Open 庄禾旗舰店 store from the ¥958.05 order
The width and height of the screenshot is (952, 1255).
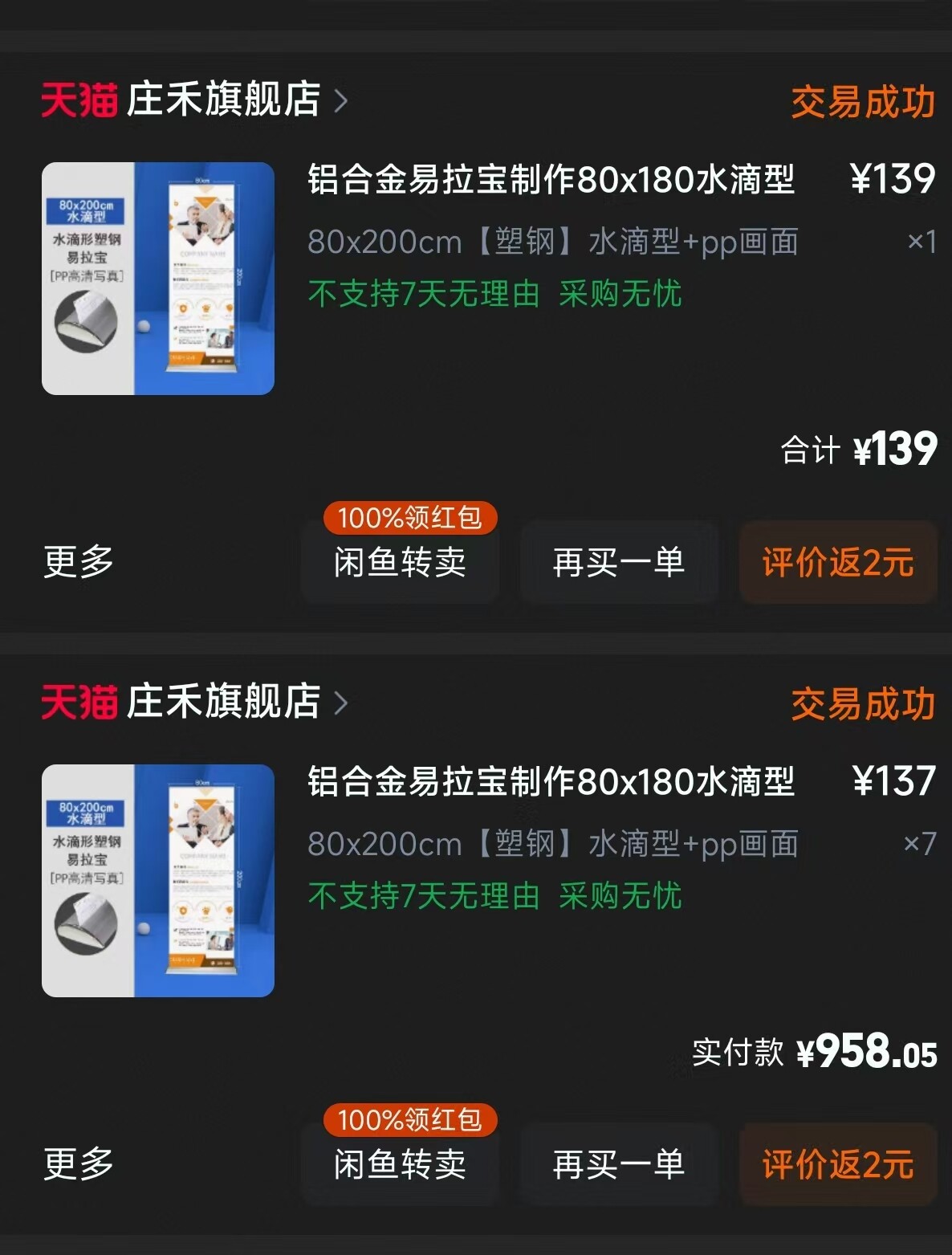tap(223, 703)
